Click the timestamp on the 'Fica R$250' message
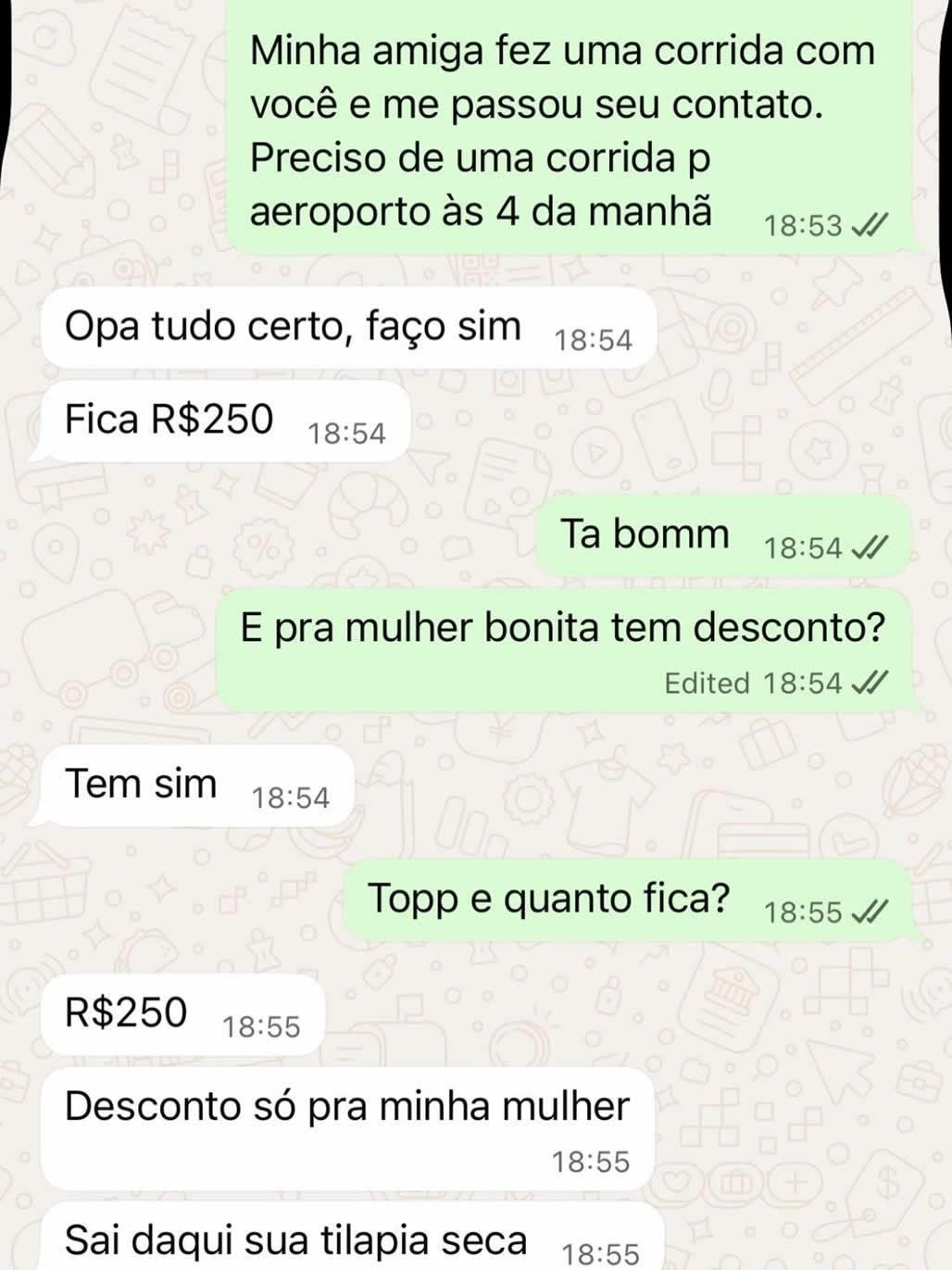 (x=347, y=431)
